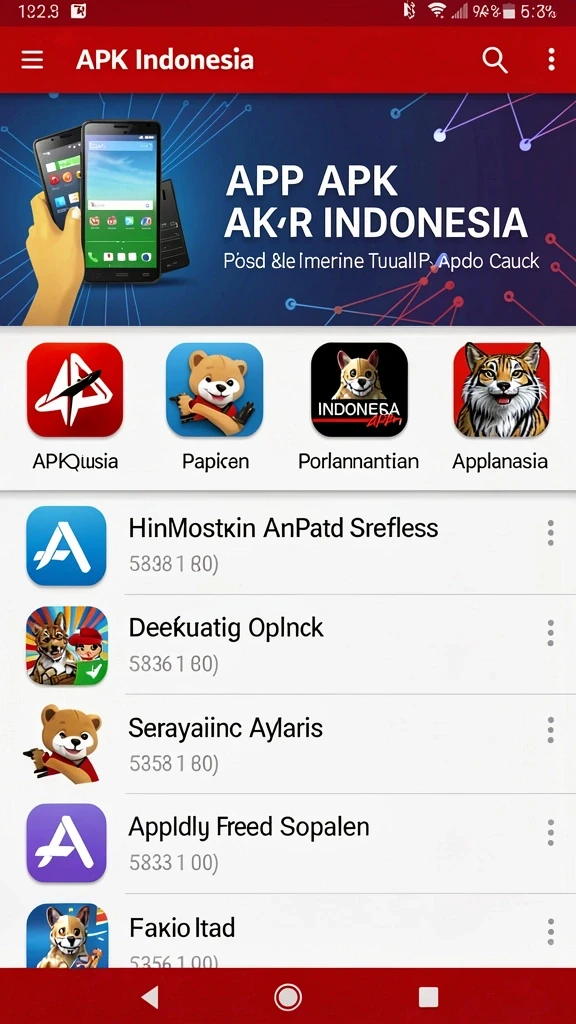The image size is (576, 1024).
Task: Show more options for HinMostkin AnPatd Srefless
Action: coord(551,534)
